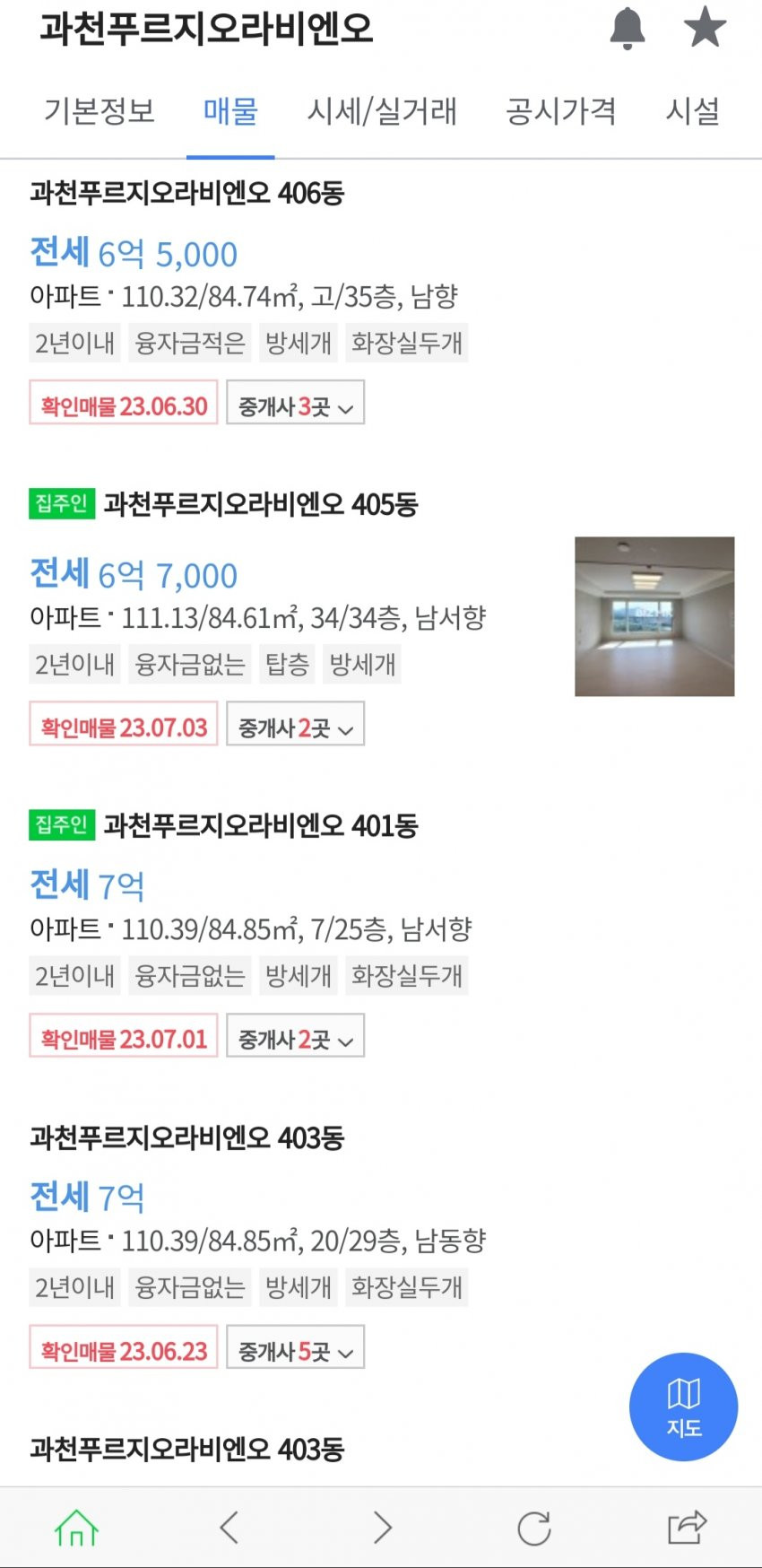The image size is (762, 1568).
Task: Go to the browser home page
Action: tap(77, 1528)
